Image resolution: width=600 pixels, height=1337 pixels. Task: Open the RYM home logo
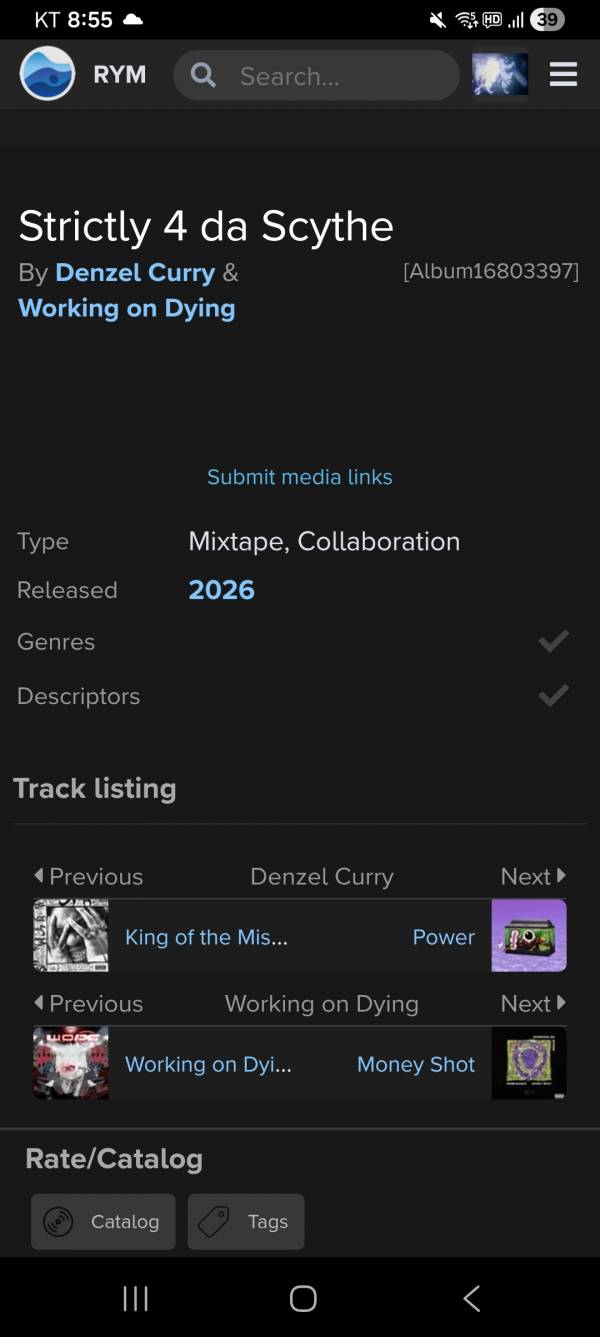click(x=47, y=74)
